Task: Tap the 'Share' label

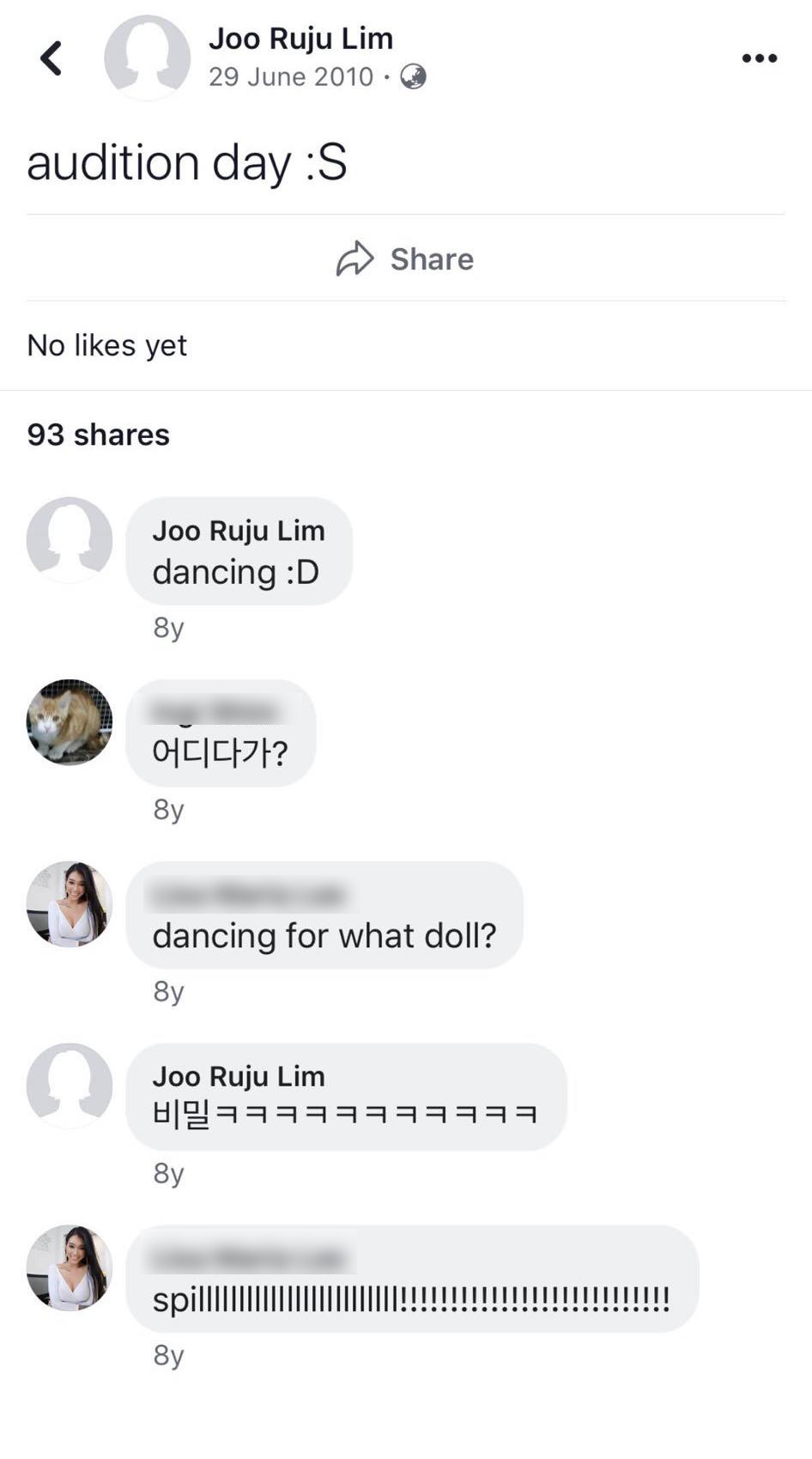Action: click(433, 258)
